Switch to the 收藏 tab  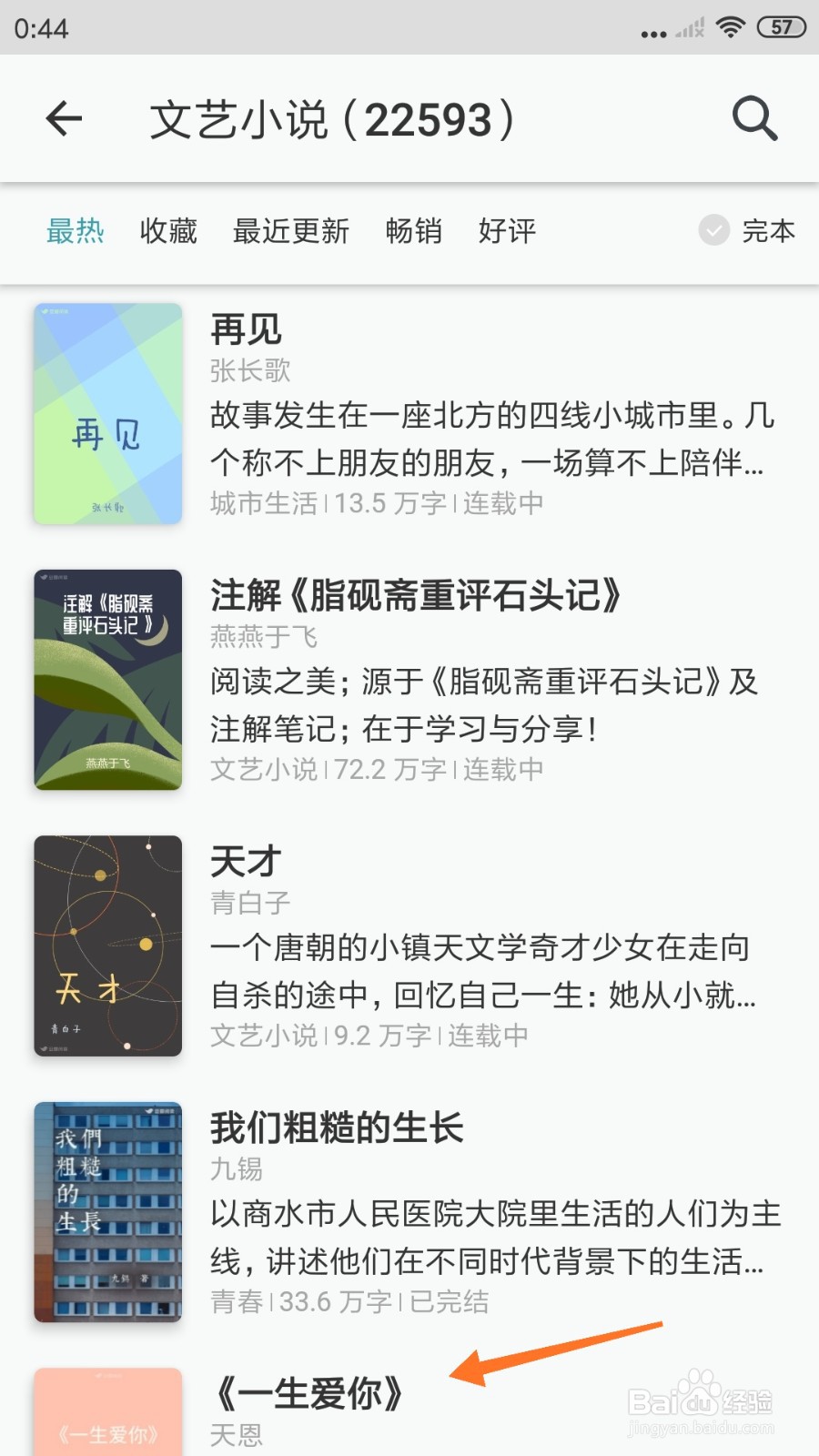[167, 232]
